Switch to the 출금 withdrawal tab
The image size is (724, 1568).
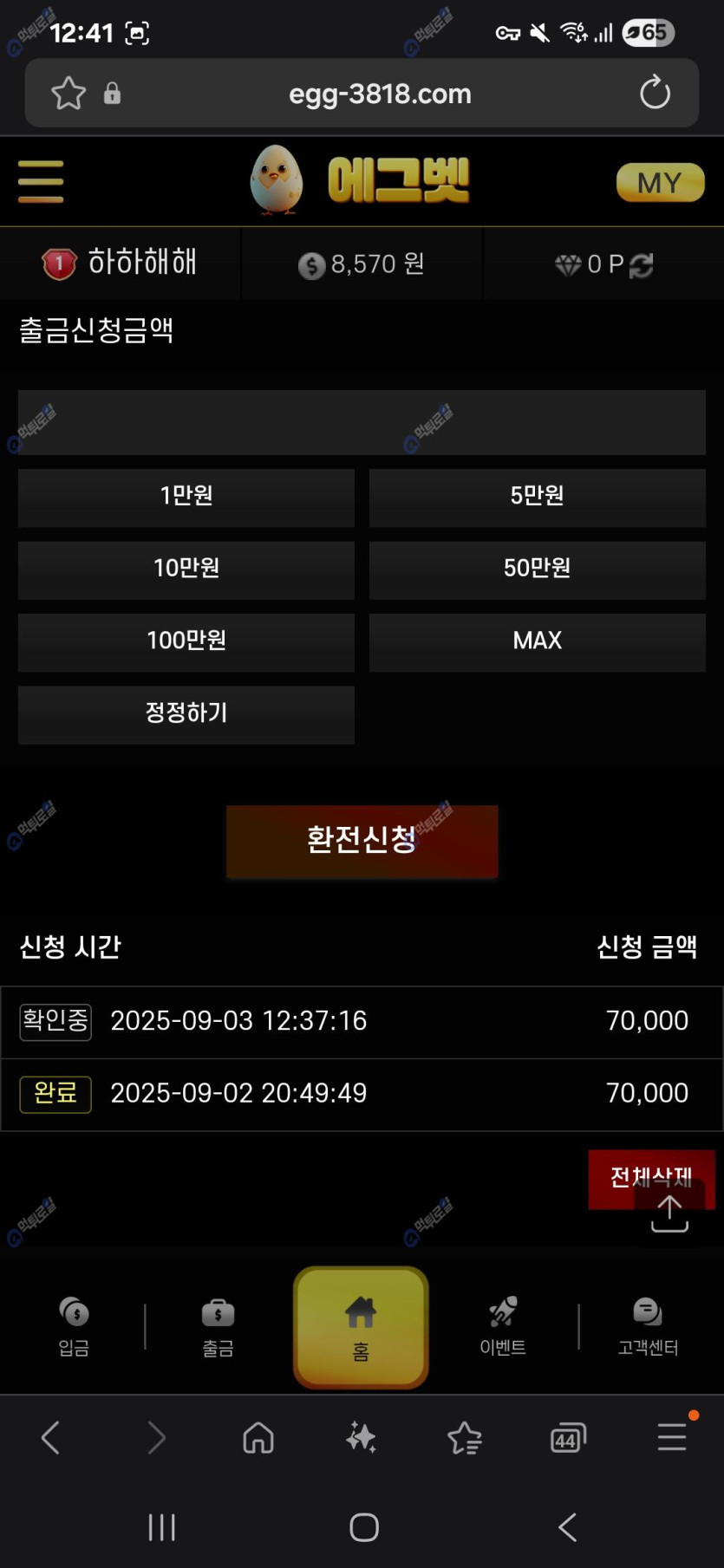218,1326
